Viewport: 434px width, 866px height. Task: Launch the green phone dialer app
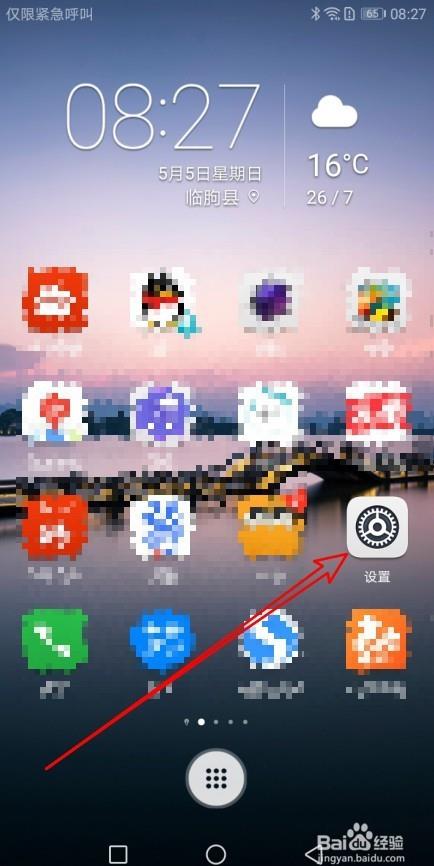[55, 640]
